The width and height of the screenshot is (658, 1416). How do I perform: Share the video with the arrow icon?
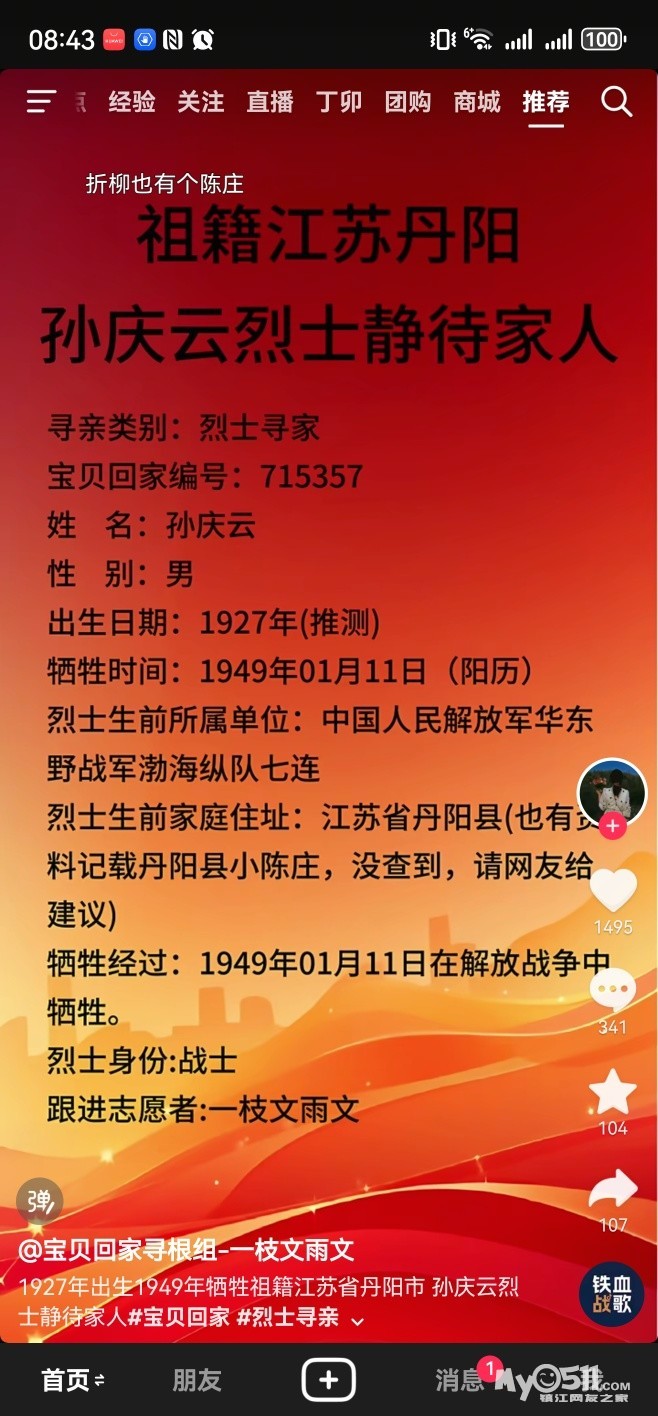pos(613,1189)
